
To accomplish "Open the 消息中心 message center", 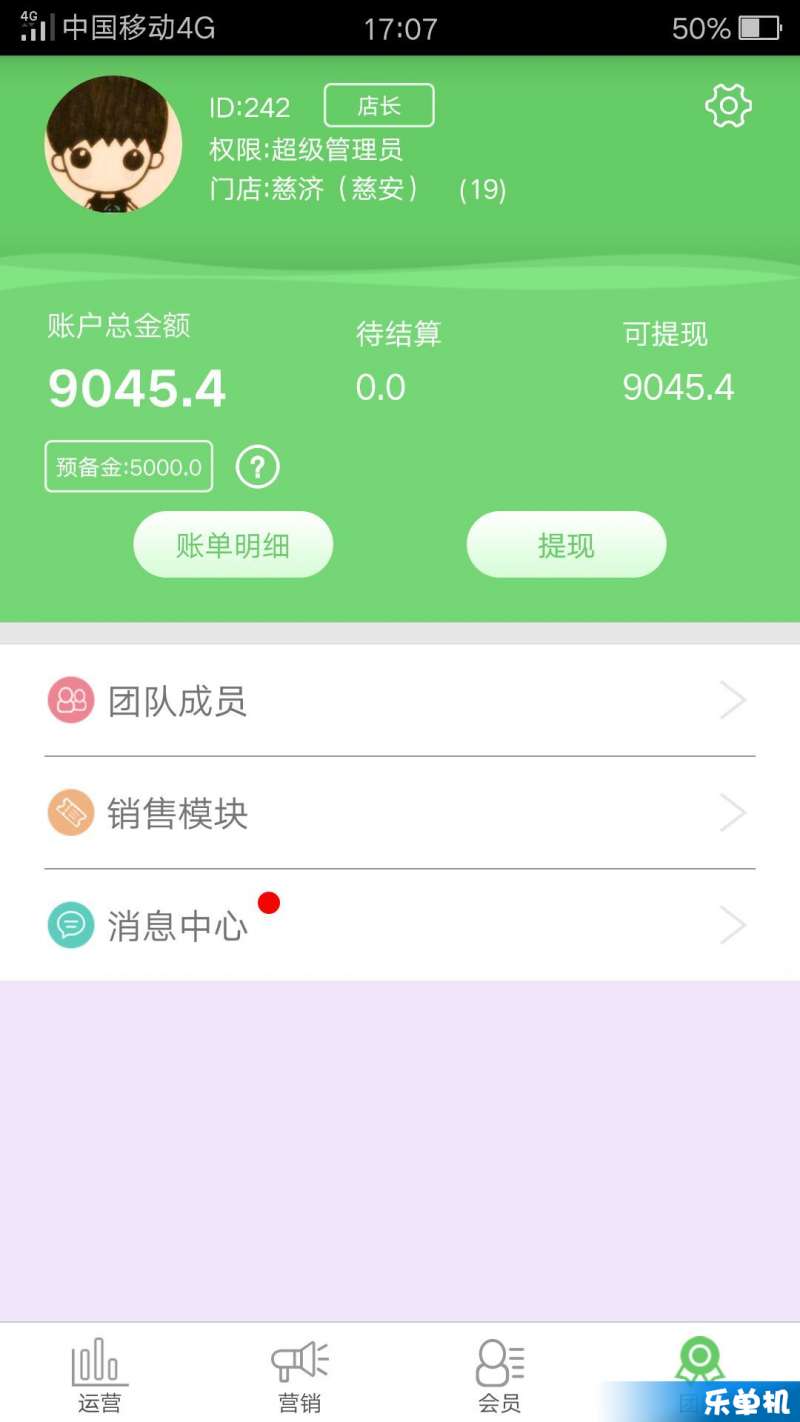I will pos(400,925).
